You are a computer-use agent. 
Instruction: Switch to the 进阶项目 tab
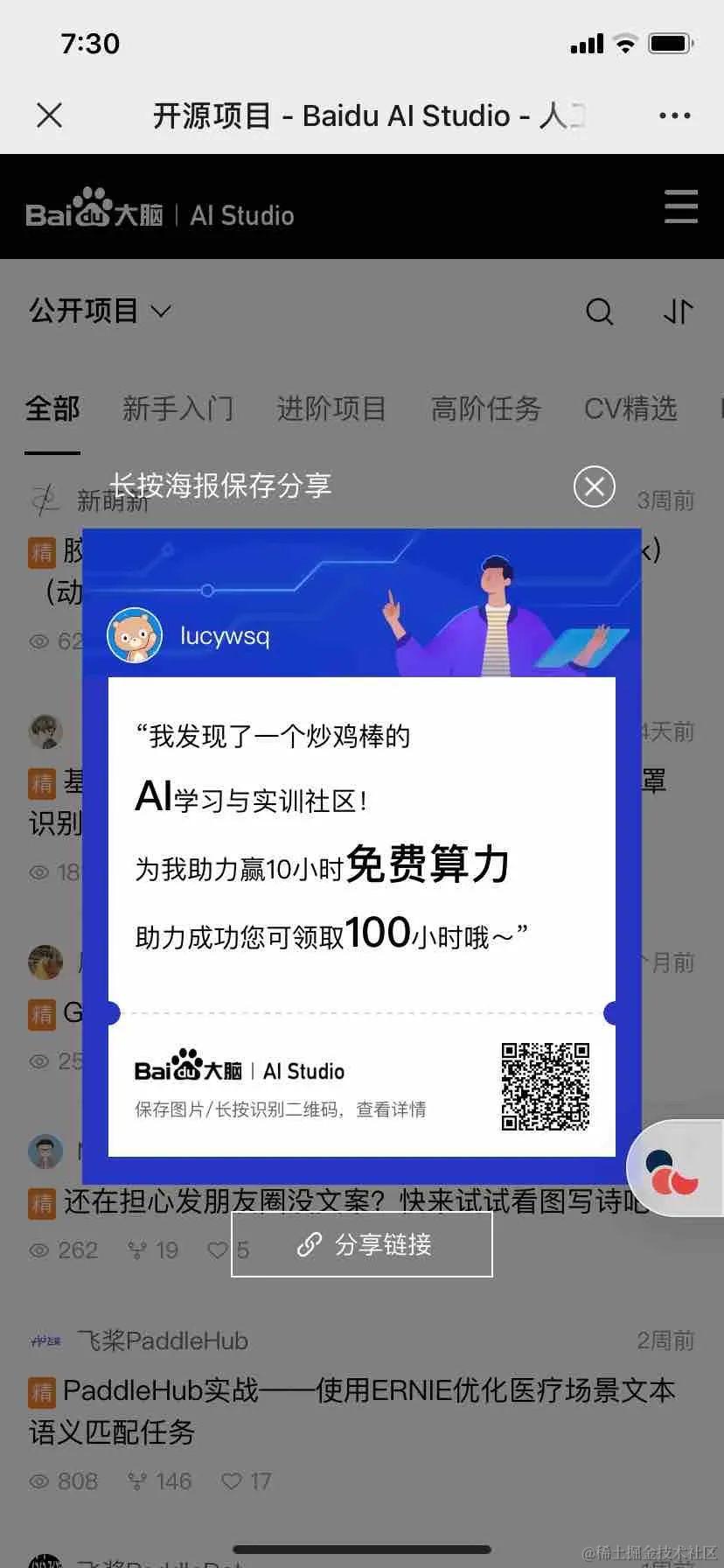tap(331, 409)
